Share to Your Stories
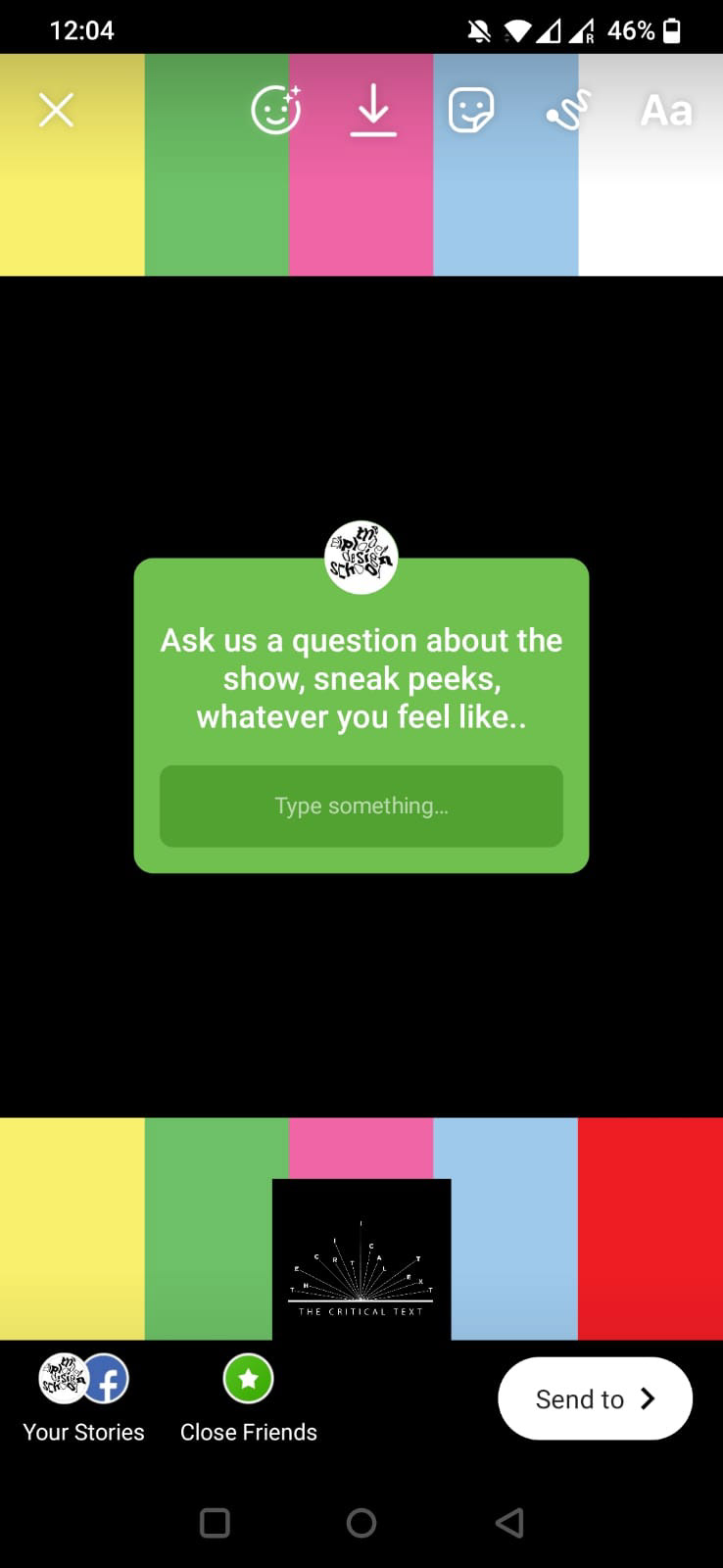 click(x=83, y=1397)
